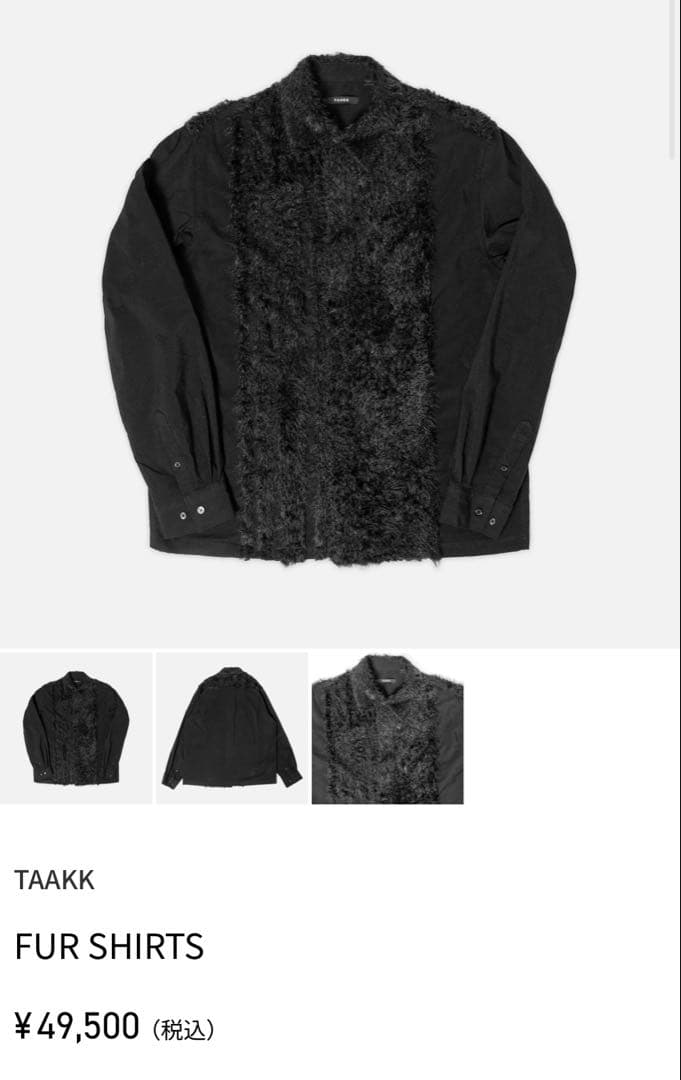Select the close-up fur detail thumbnail
Viewport: 681px width, 1080px height.
(387, 728)
